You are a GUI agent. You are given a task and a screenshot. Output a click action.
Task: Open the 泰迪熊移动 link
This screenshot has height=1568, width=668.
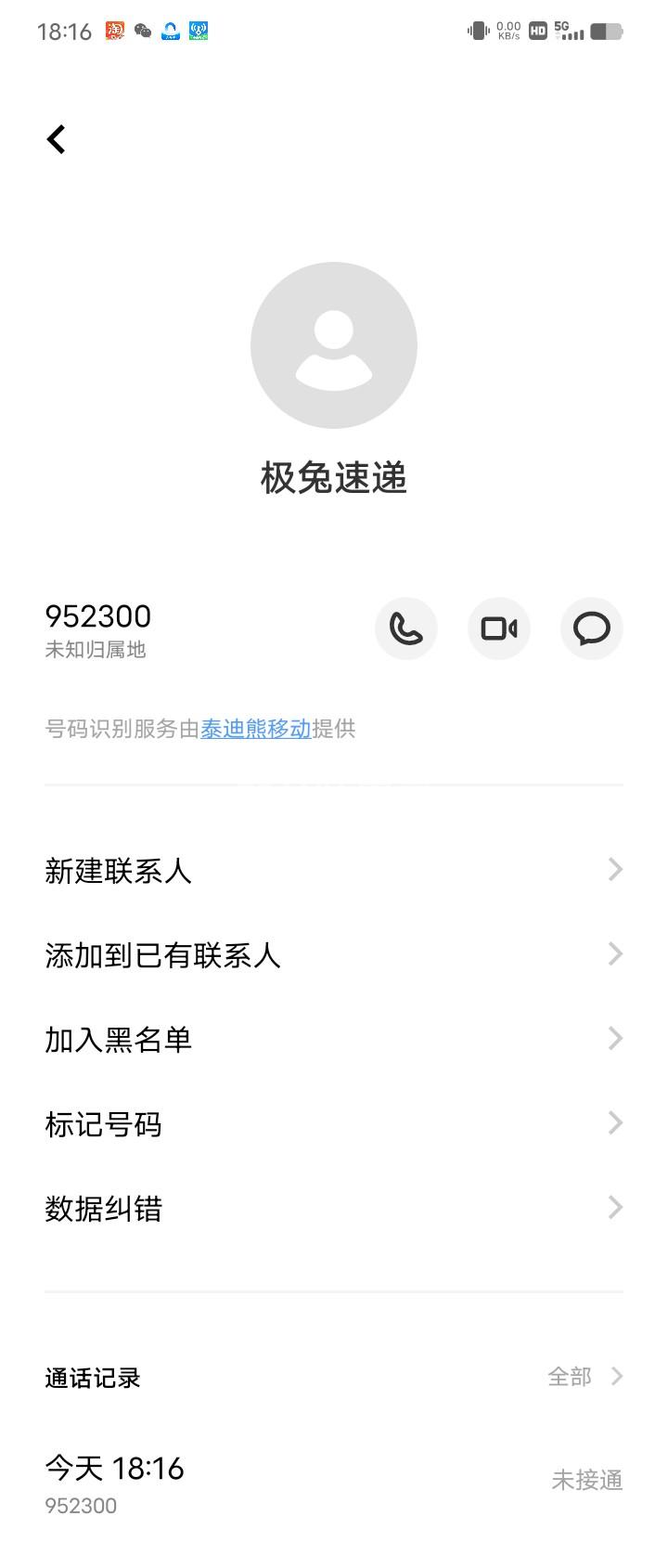[255, 729]
